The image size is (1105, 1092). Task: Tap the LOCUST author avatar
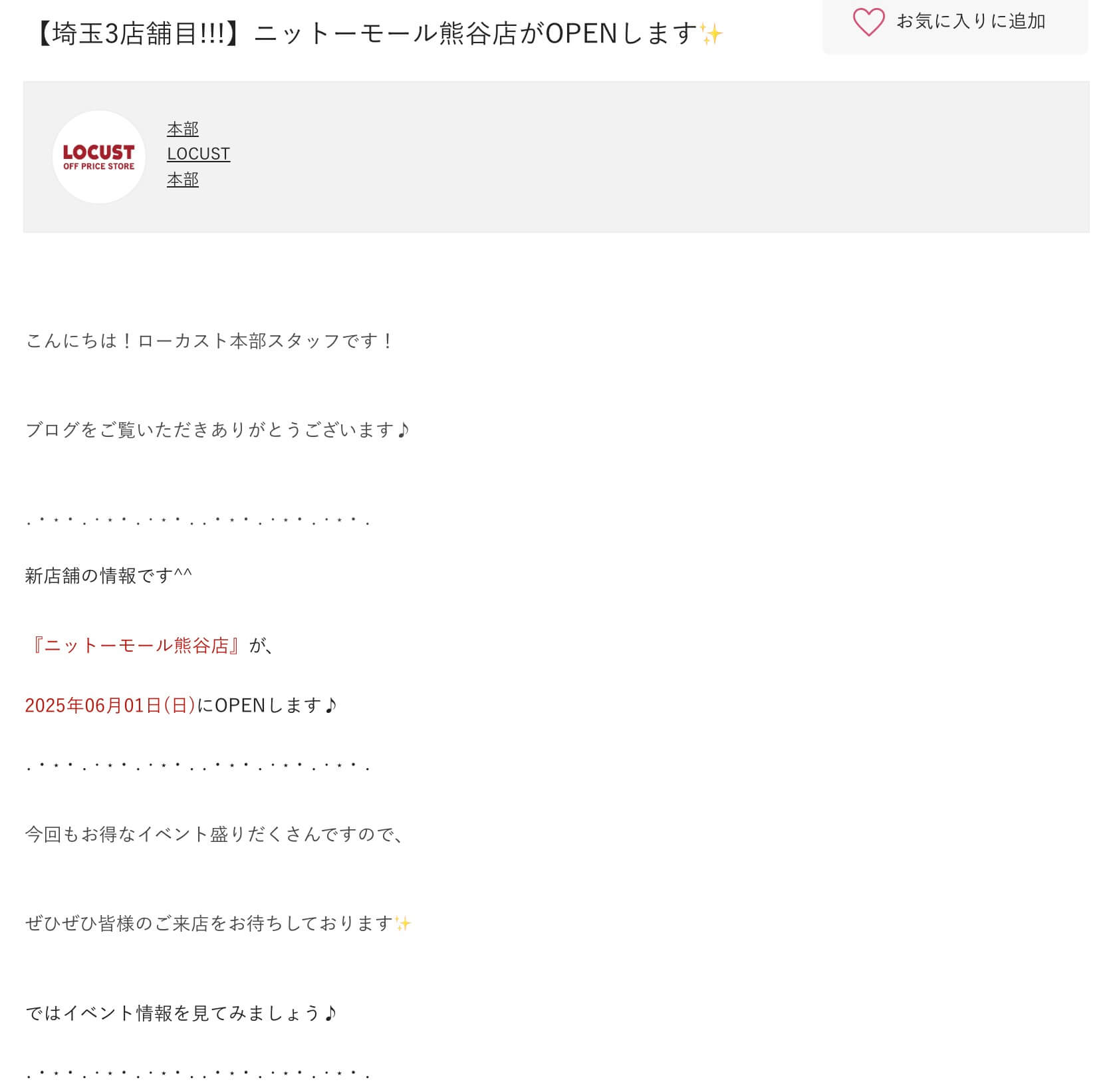(99, 158)
